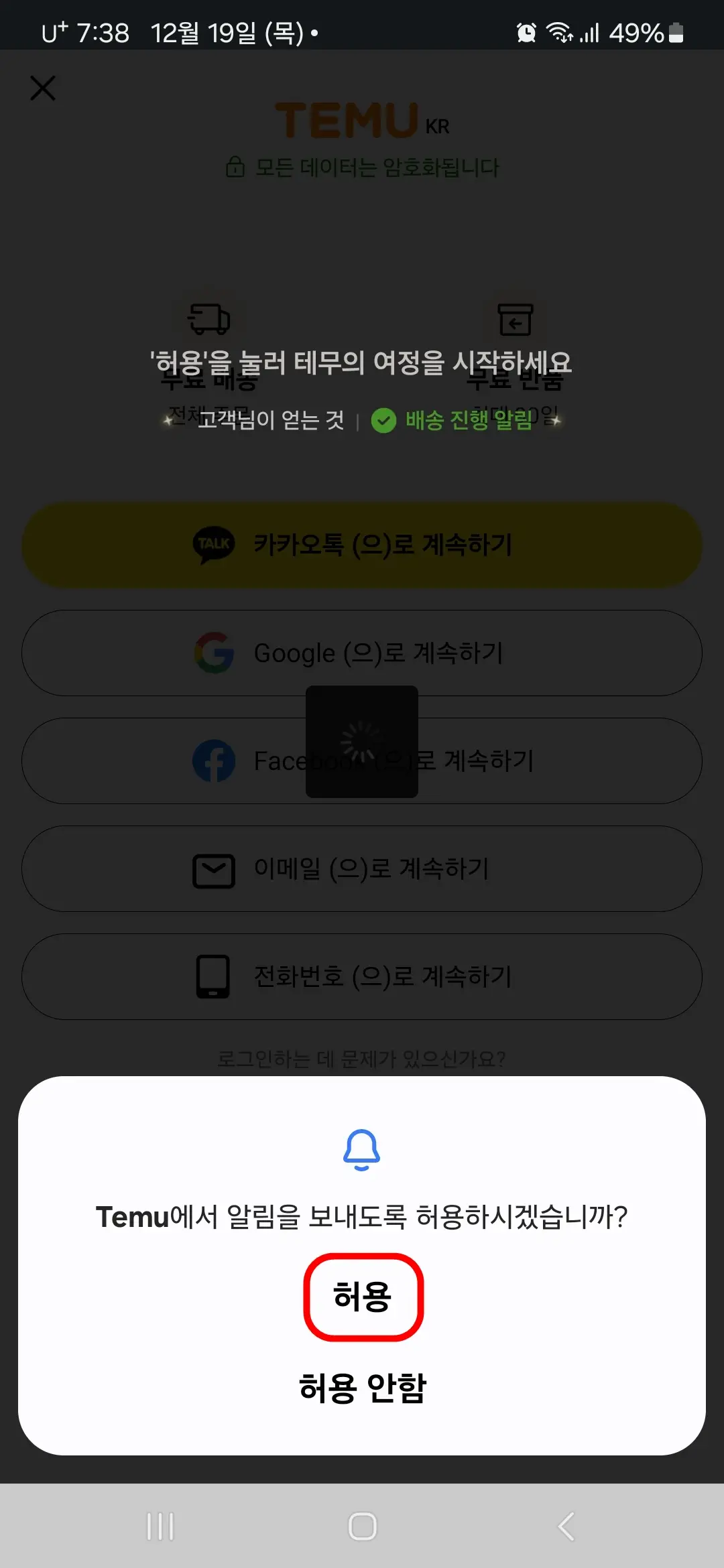Open the 로그인하는 데 문제 help link
Screen dimensions: 724x1568
362,1059
